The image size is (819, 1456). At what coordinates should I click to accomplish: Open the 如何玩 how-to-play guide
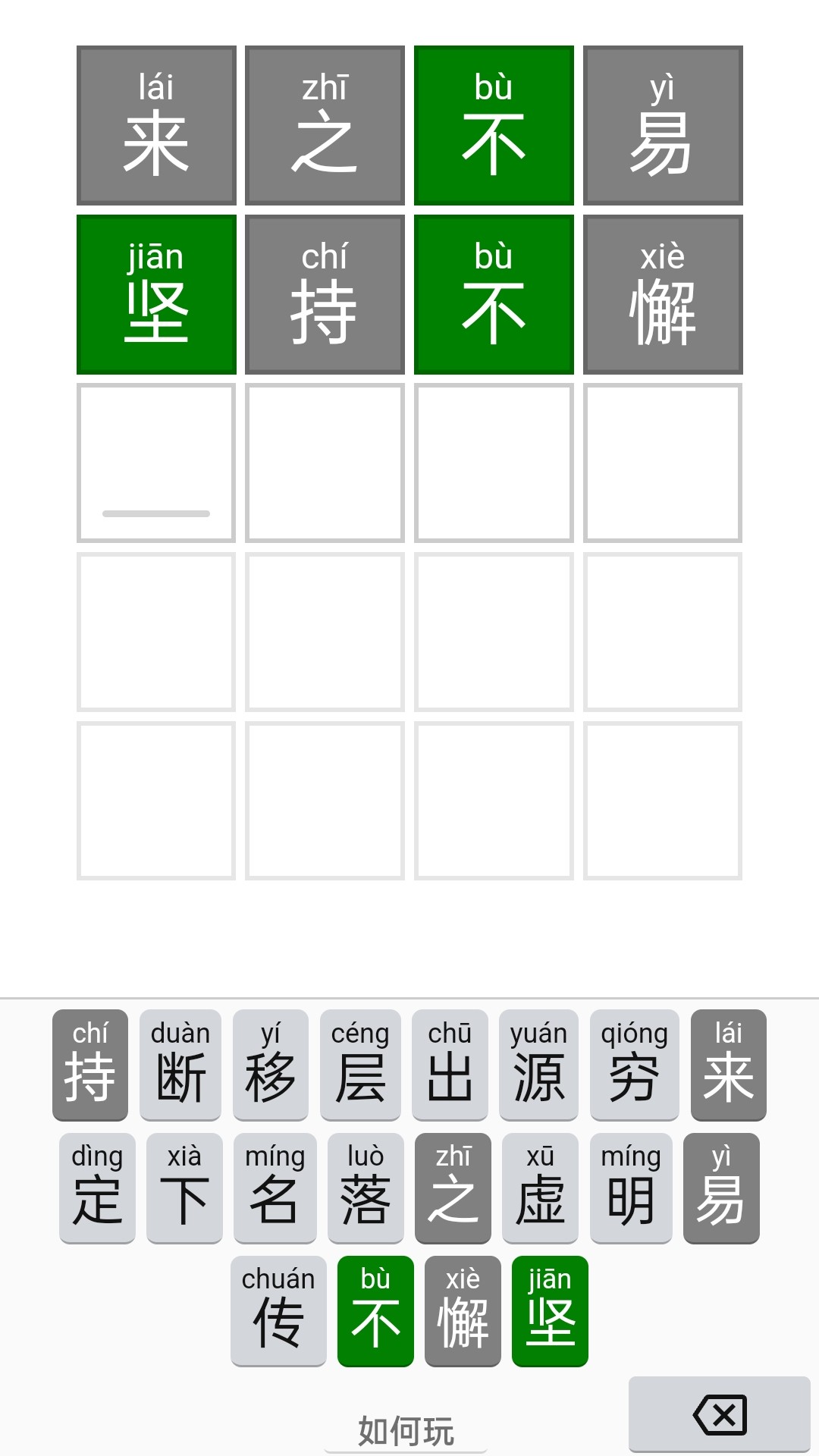coord(406,1431)
